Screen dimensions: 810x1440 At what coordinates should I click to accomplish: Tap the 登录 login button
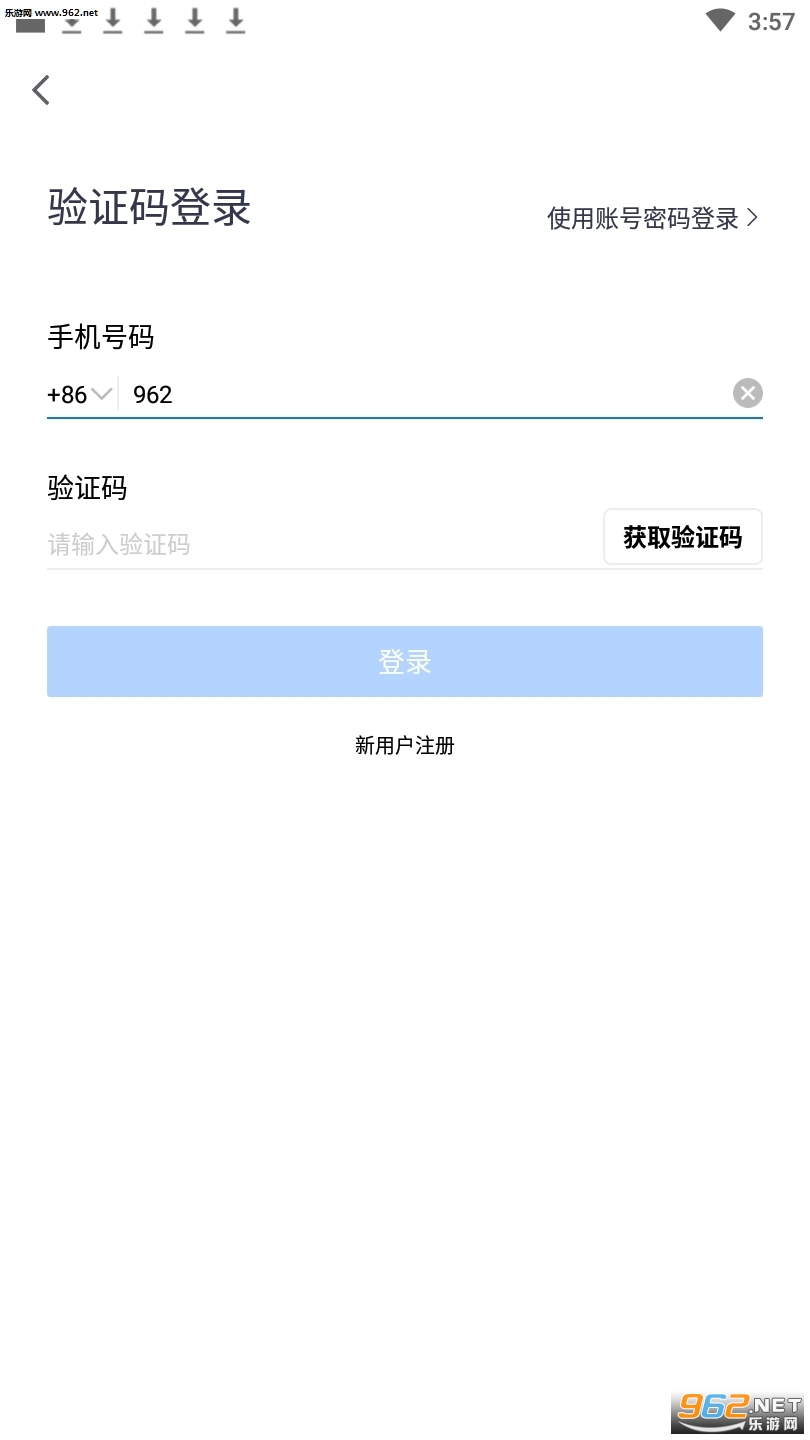404,661
